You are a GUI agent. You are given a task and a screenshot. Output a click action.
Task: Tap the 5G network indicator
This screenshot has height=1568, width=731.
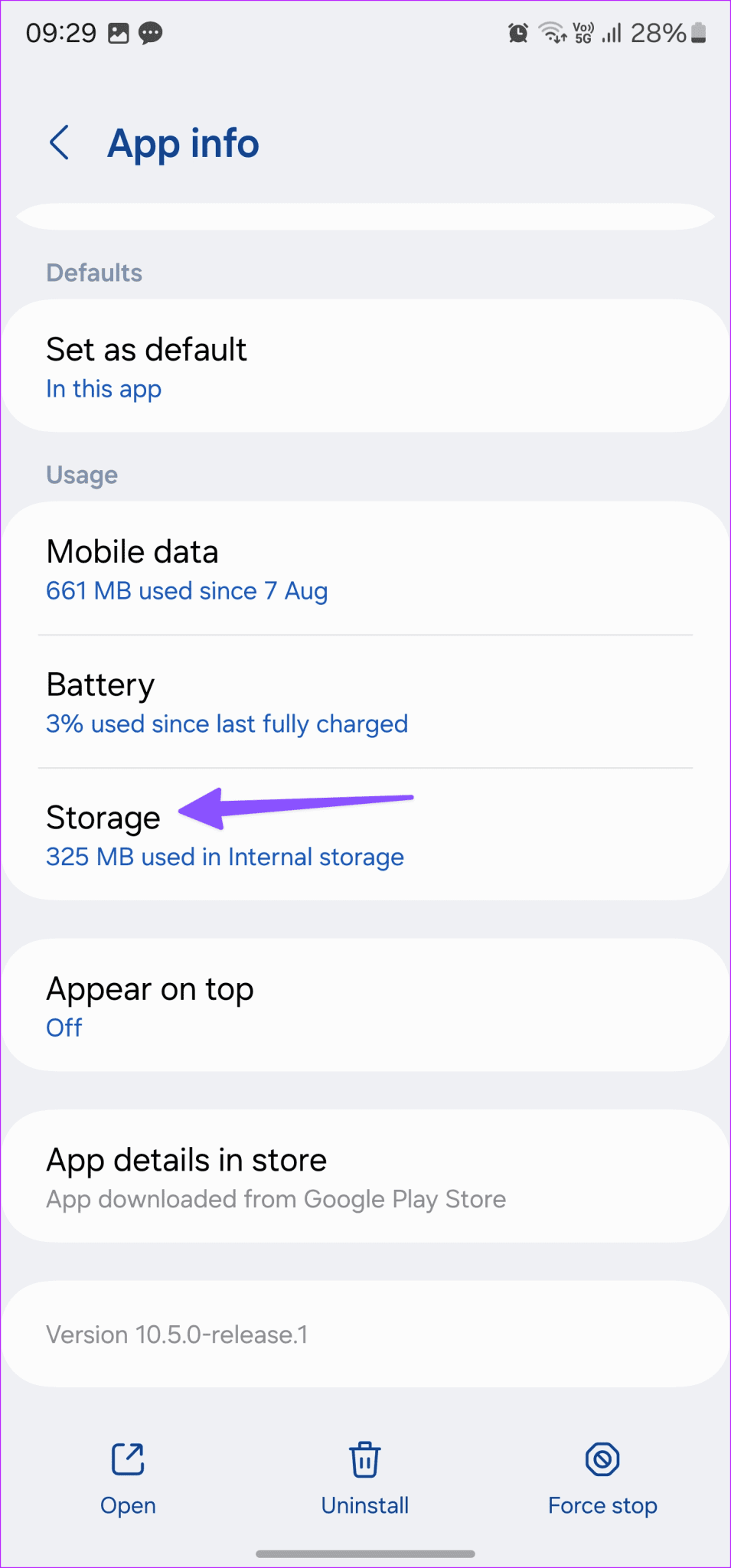(583, 32)
